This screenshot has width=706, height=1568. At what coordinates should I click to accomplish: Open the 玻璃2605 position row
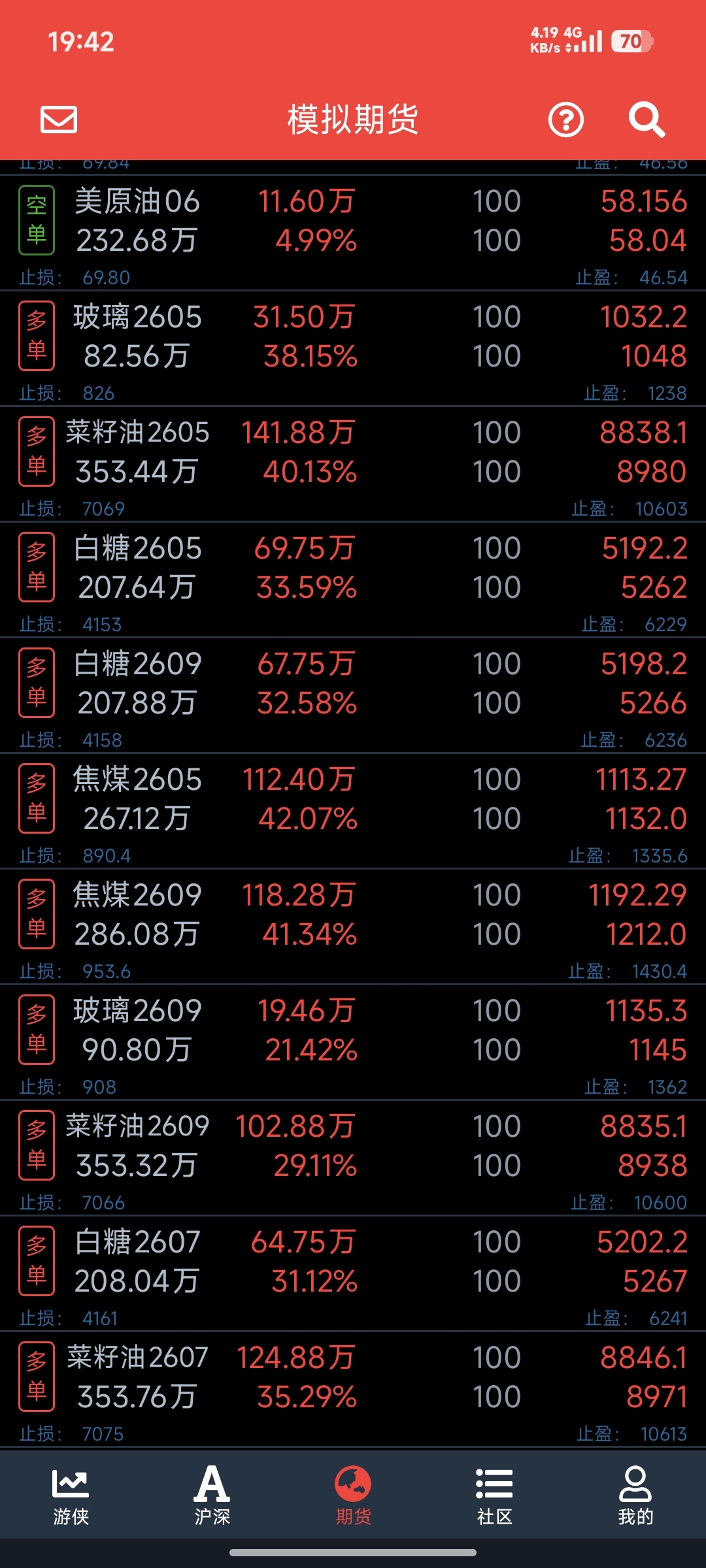tap(353, 338)
